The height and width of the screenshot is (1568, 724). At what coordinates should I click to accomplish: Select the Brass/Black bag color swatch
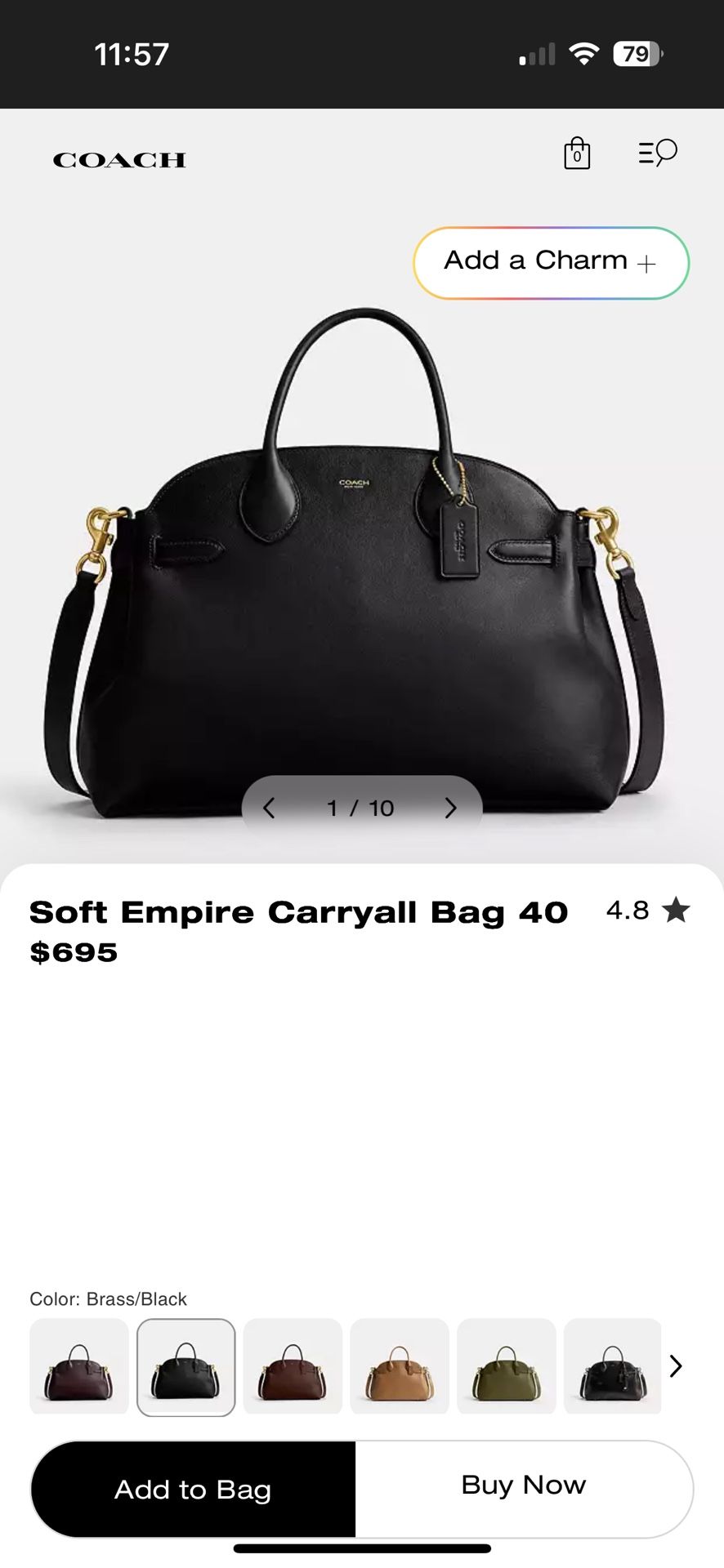pos(186,1366)
